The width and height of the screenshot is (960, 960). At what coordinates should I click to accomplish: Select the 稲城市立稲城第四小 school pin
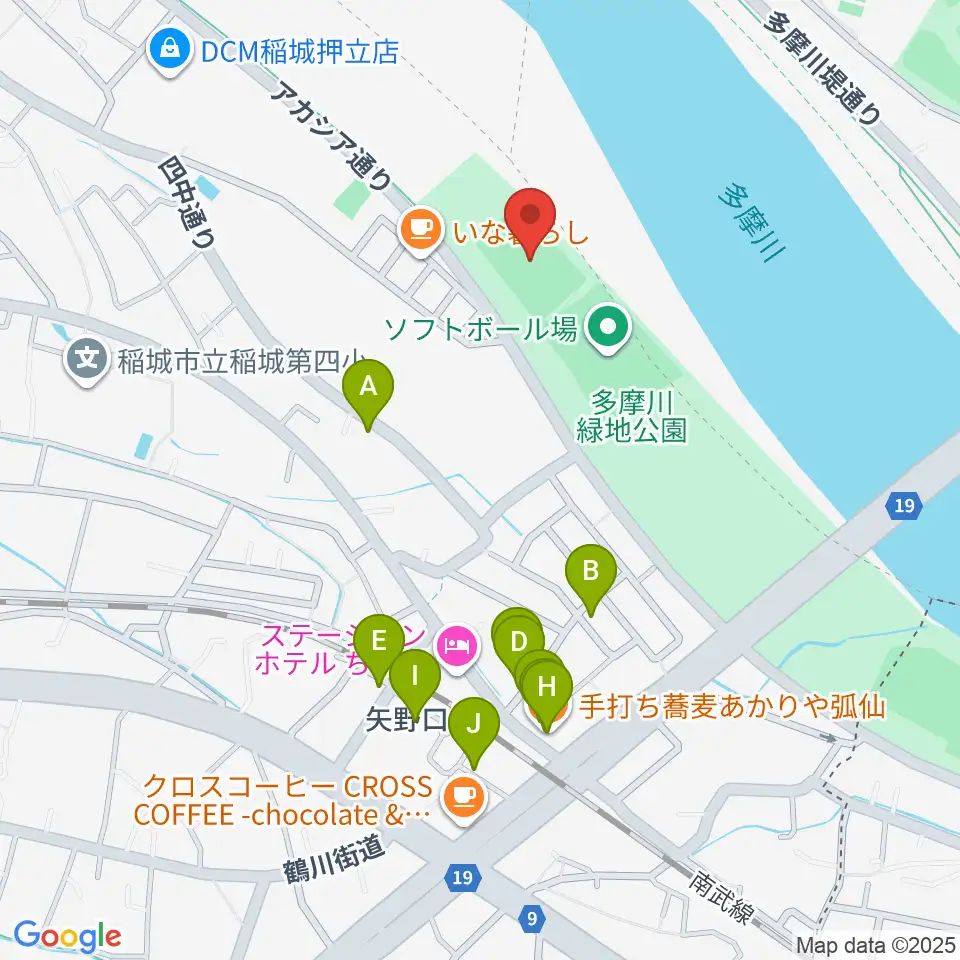[87, 362]
